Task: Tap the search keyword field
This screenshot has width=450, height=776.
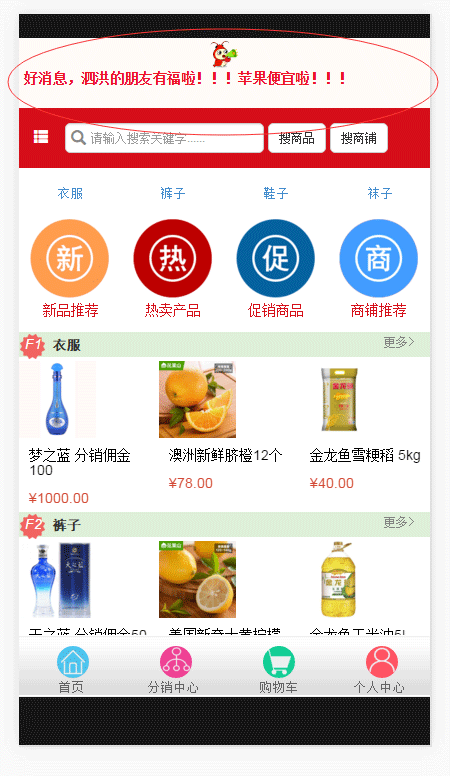Action: [x=164, y=138]
